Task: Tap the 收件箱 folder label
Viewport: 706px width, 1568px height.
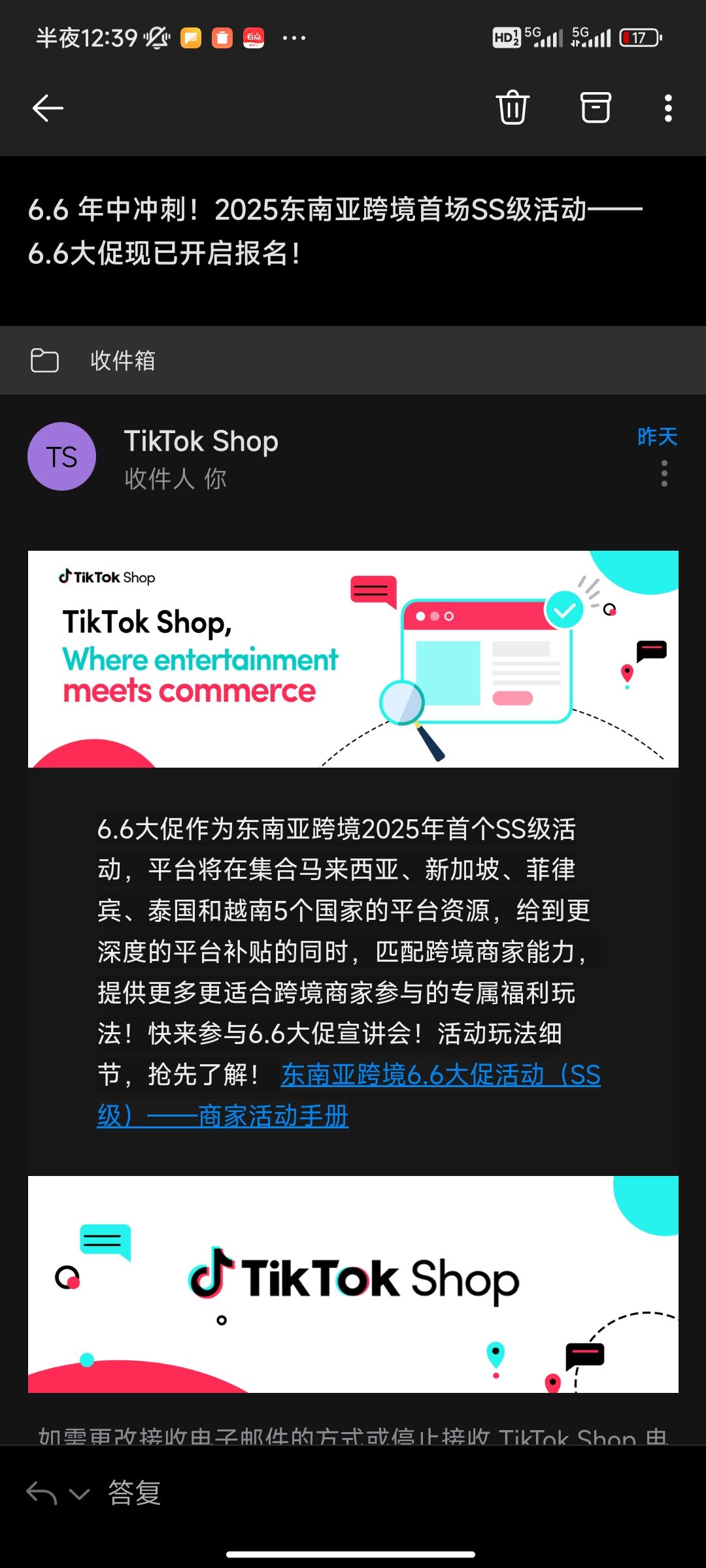Action: point(123,361)
